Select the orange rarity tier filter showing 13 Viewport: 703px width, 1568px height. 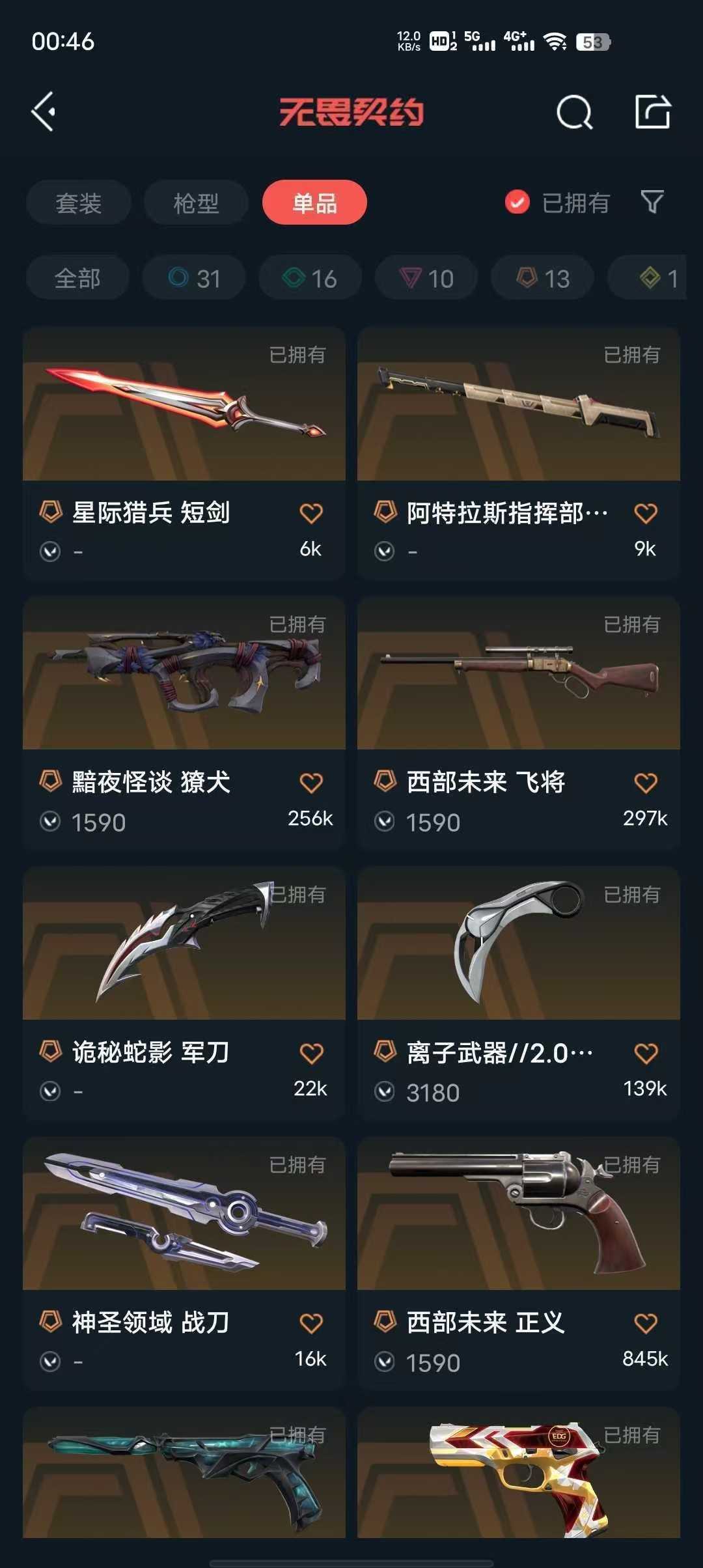coord(542,277)
